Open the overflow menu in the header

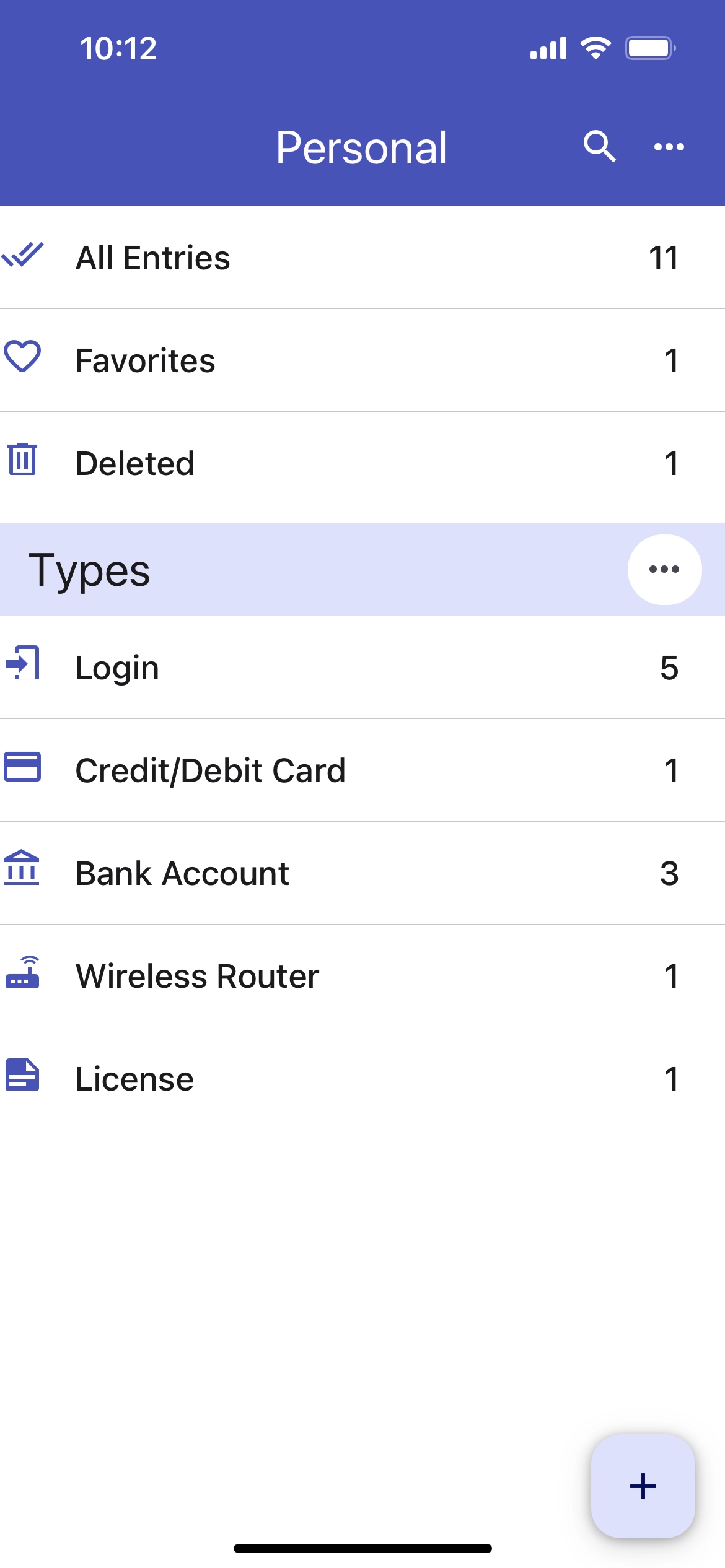tap(669, 147)
